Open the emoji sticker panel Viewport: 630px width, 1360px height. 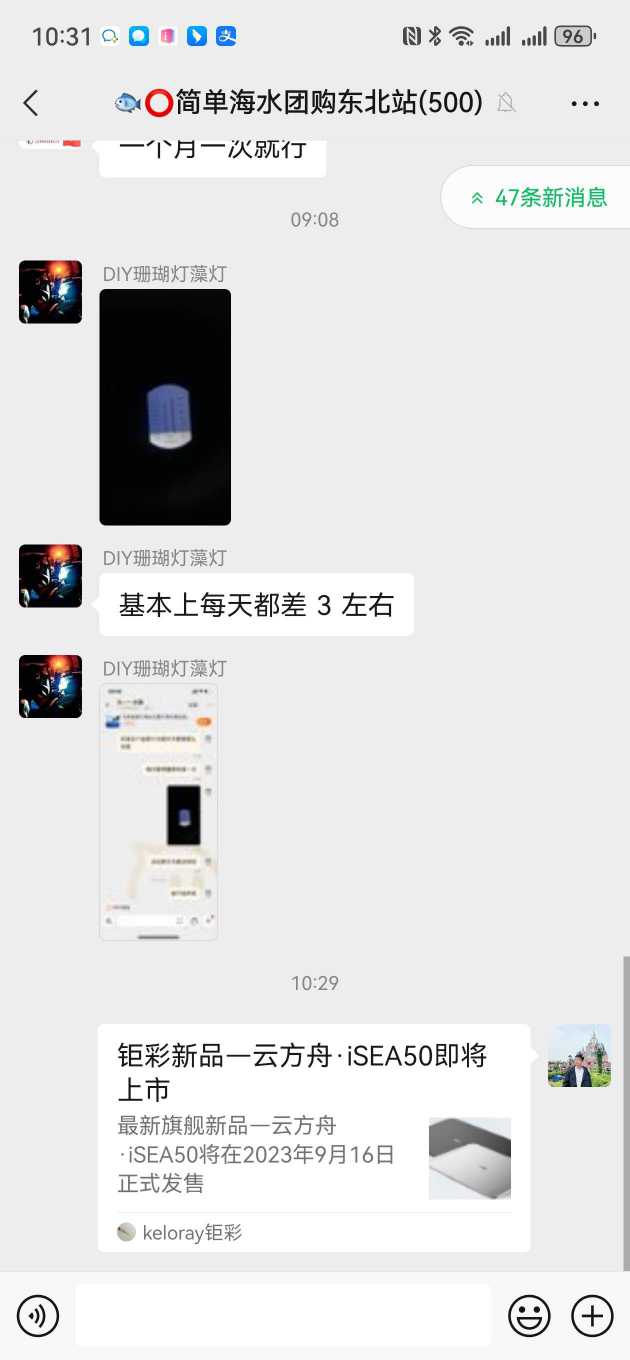pos(529,1315)
